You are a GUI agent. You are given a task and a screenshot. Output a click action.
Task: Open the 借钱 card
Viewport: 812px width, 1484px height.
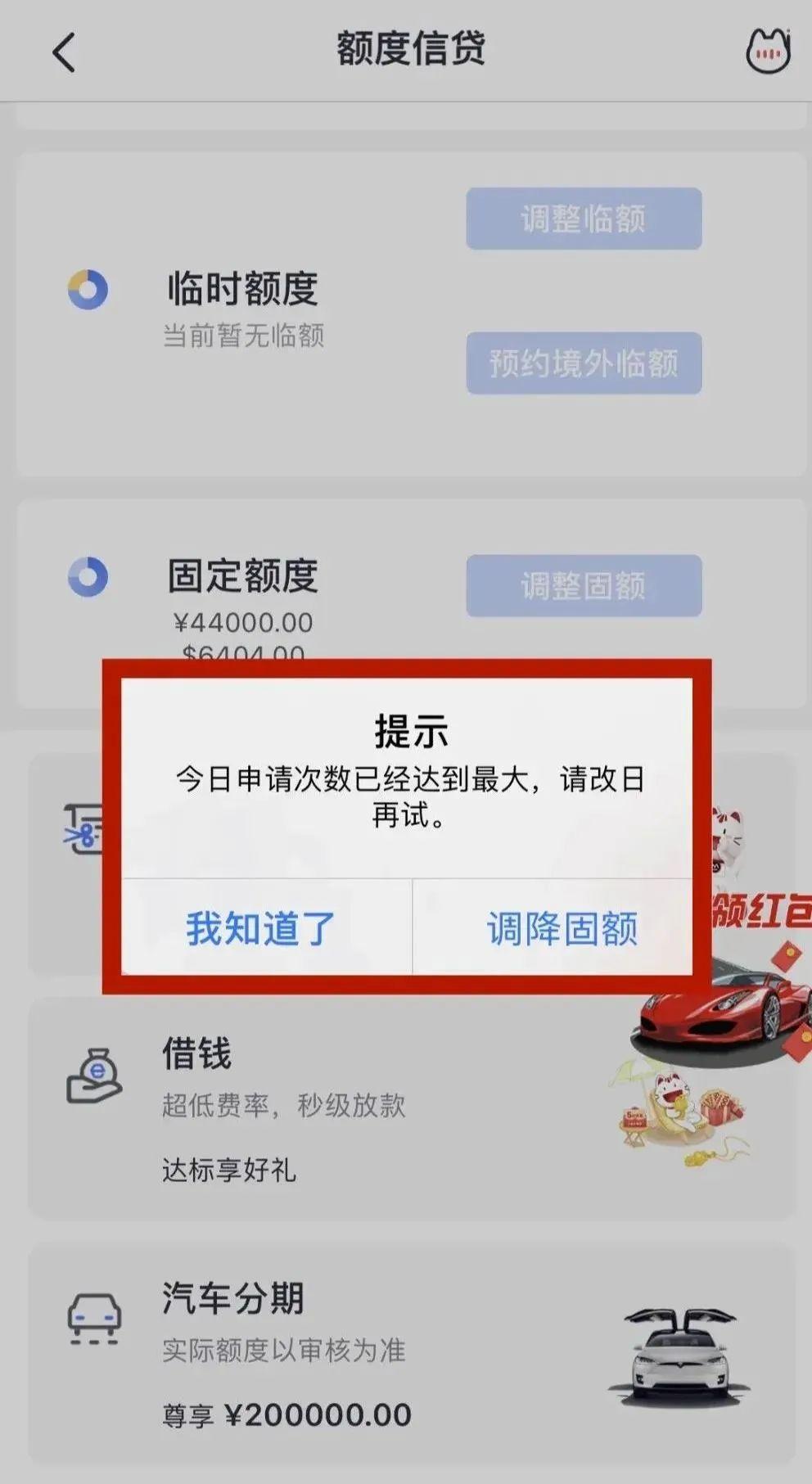point(412,1107)
